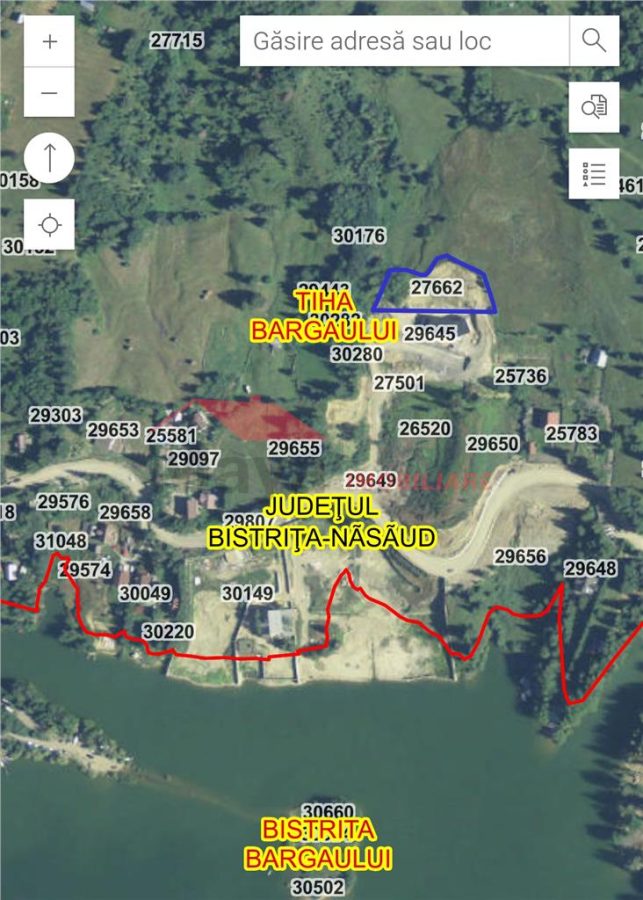Tap the magnifier search button
643x900 pixels.
coord(594,41)
